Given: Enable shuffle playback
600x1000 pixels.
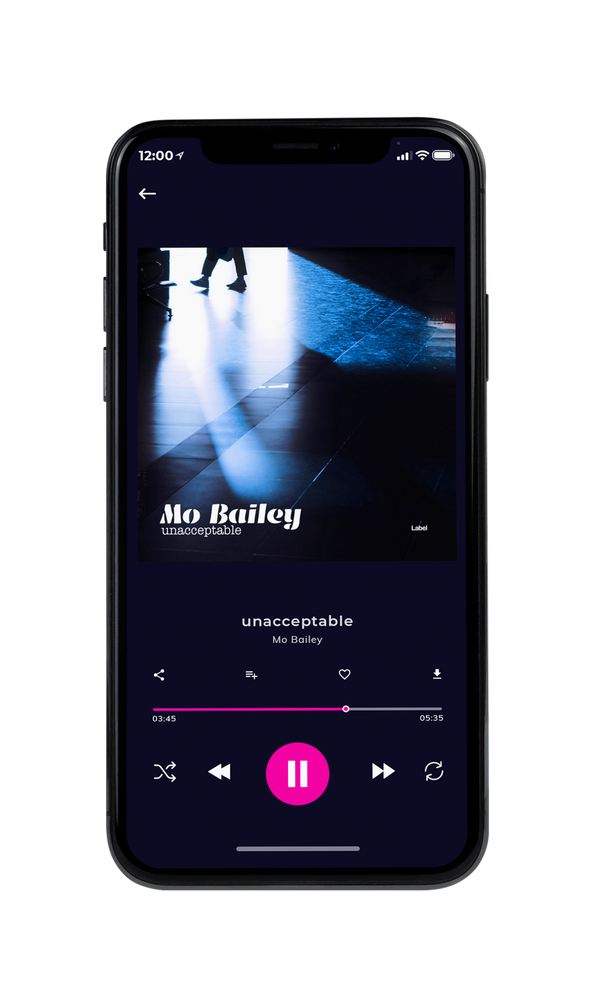Looking at the screenshot, I should [x=165, y=772].
